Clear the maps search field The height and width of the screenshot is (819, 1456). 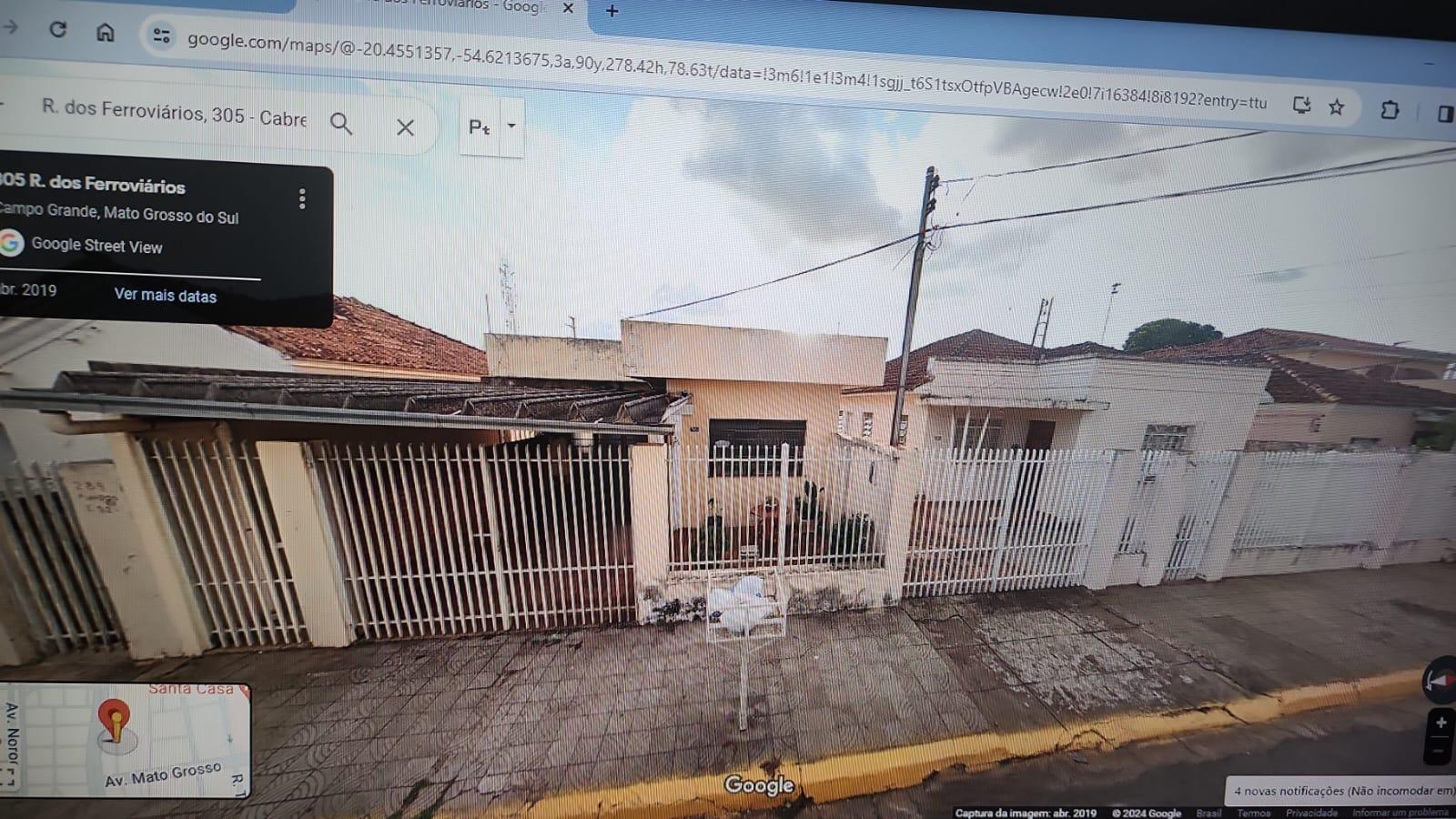[x=405, y=128]
